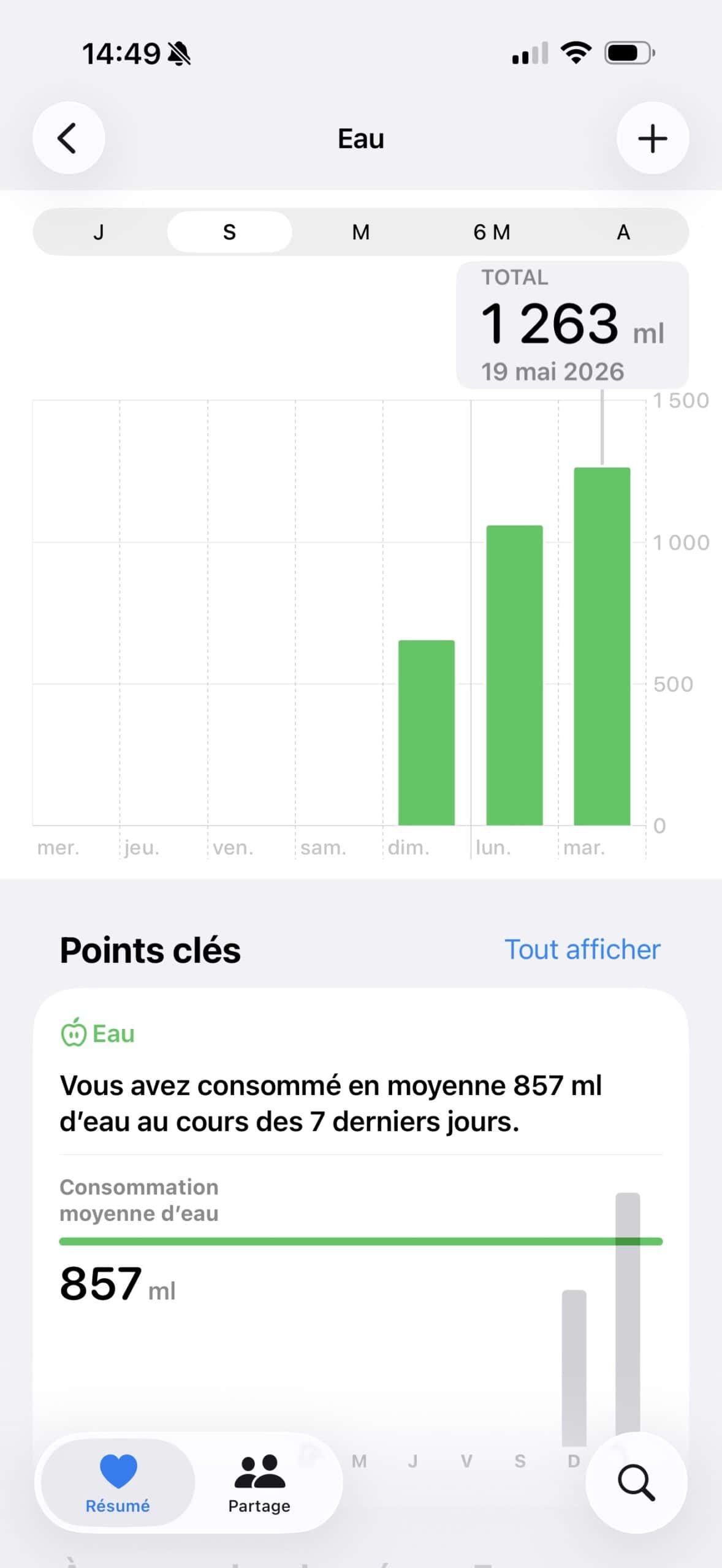Viewport: 722px width, 1568px height.
Task: Select the mar. bar in the chart
Action: (x=602, y=646)
